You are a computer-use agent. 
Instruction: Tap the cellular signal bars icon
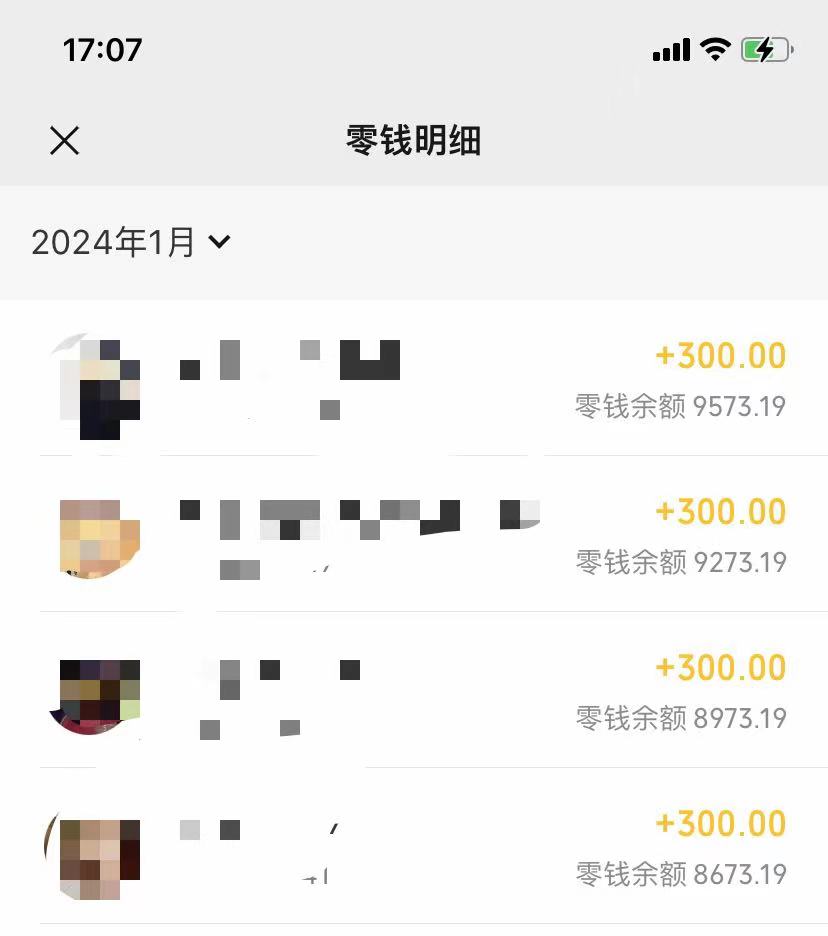[669, 48]
